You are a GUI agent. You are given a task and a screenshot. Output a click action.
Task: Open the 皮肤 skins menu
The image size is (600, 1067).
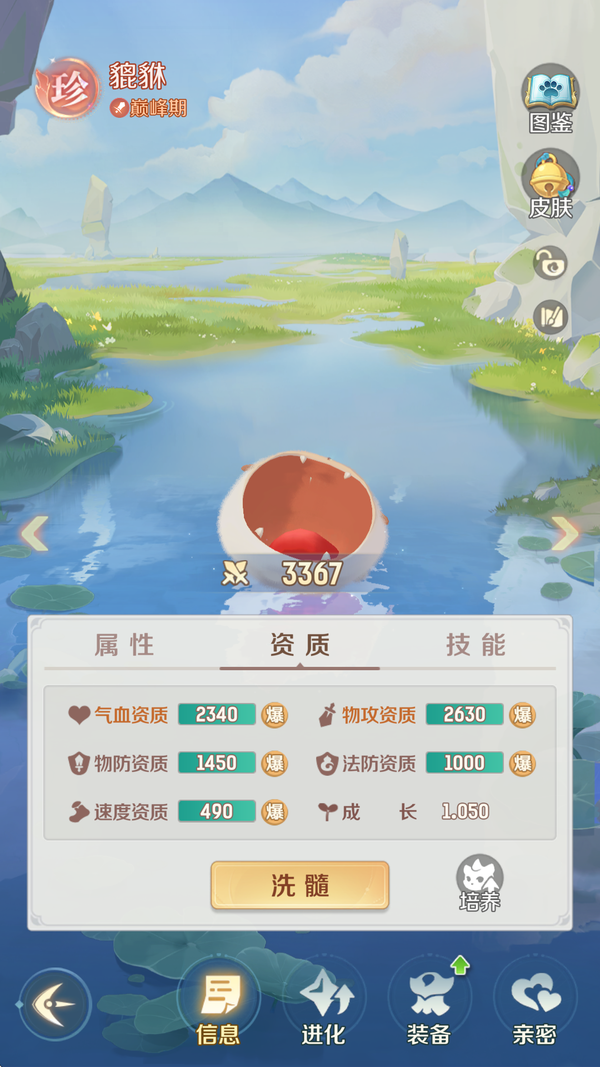550,183
